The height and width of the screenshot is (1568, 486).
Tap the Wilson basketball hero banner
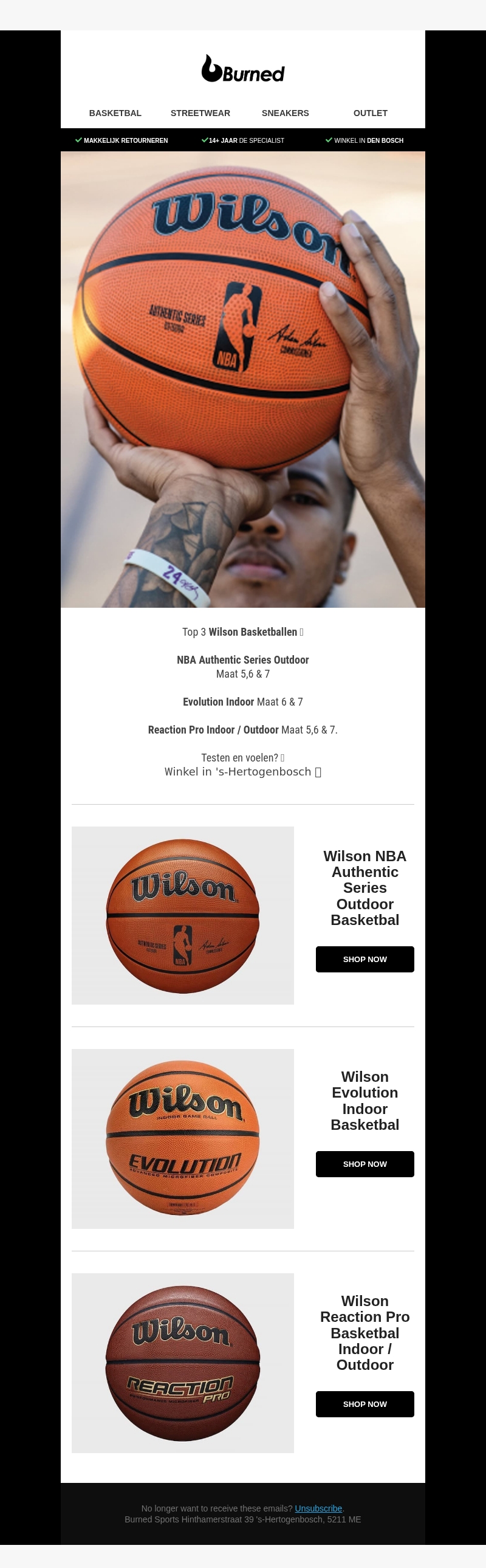point(242,379)
